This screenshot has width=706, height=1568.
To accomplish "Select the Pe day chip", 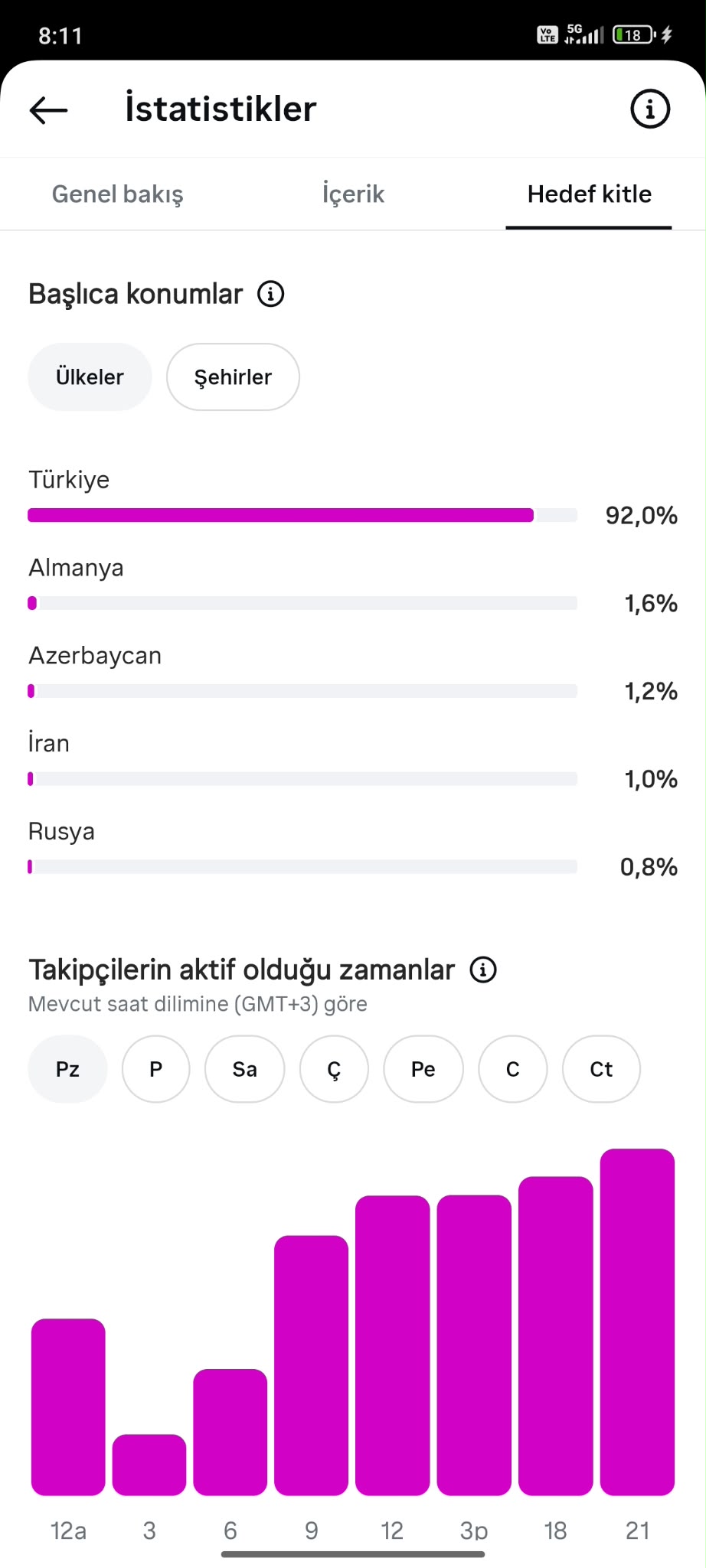I will [423, 1069].
